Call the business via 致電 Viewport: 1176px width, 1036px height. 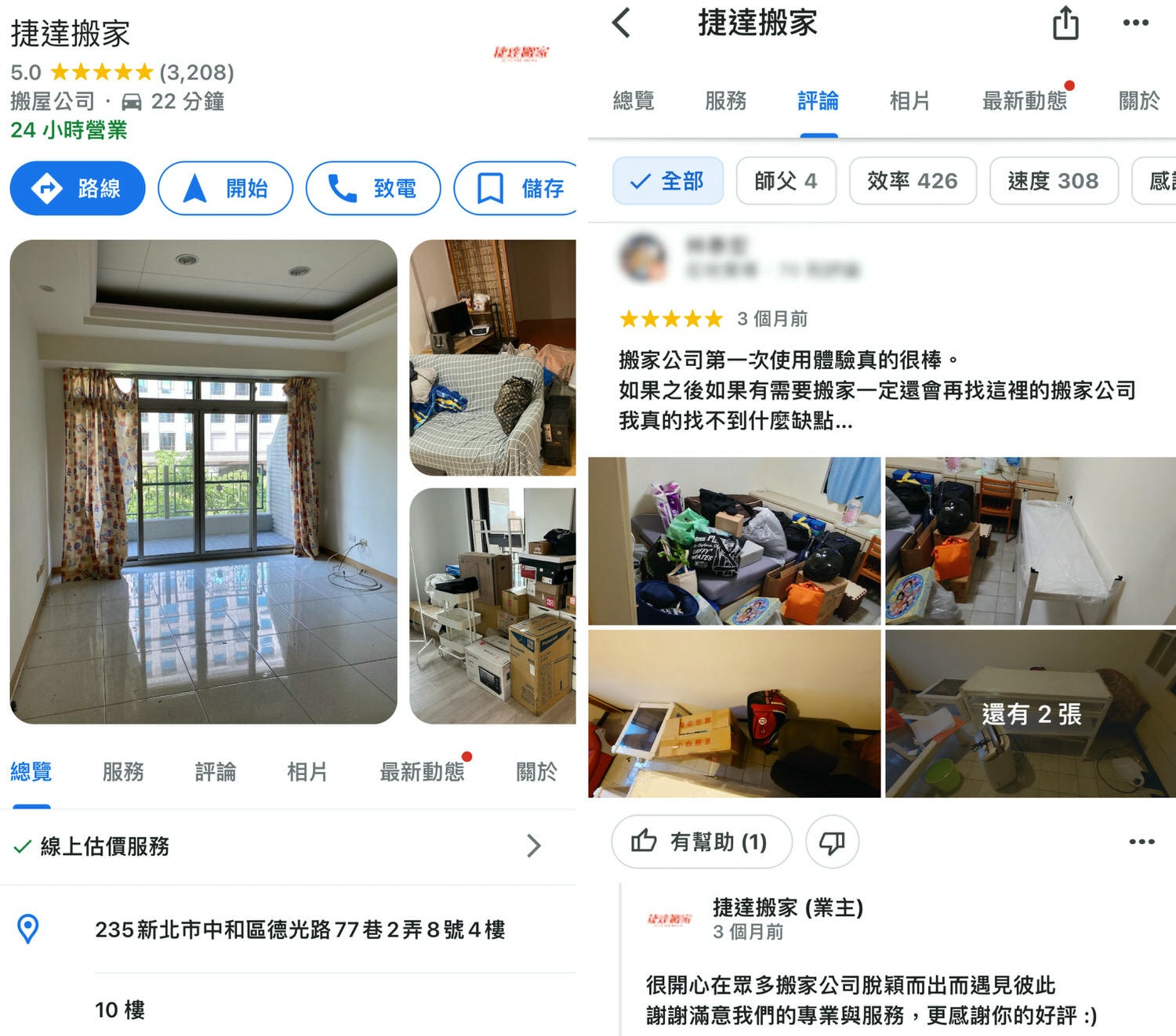click(x=373, y=188)
